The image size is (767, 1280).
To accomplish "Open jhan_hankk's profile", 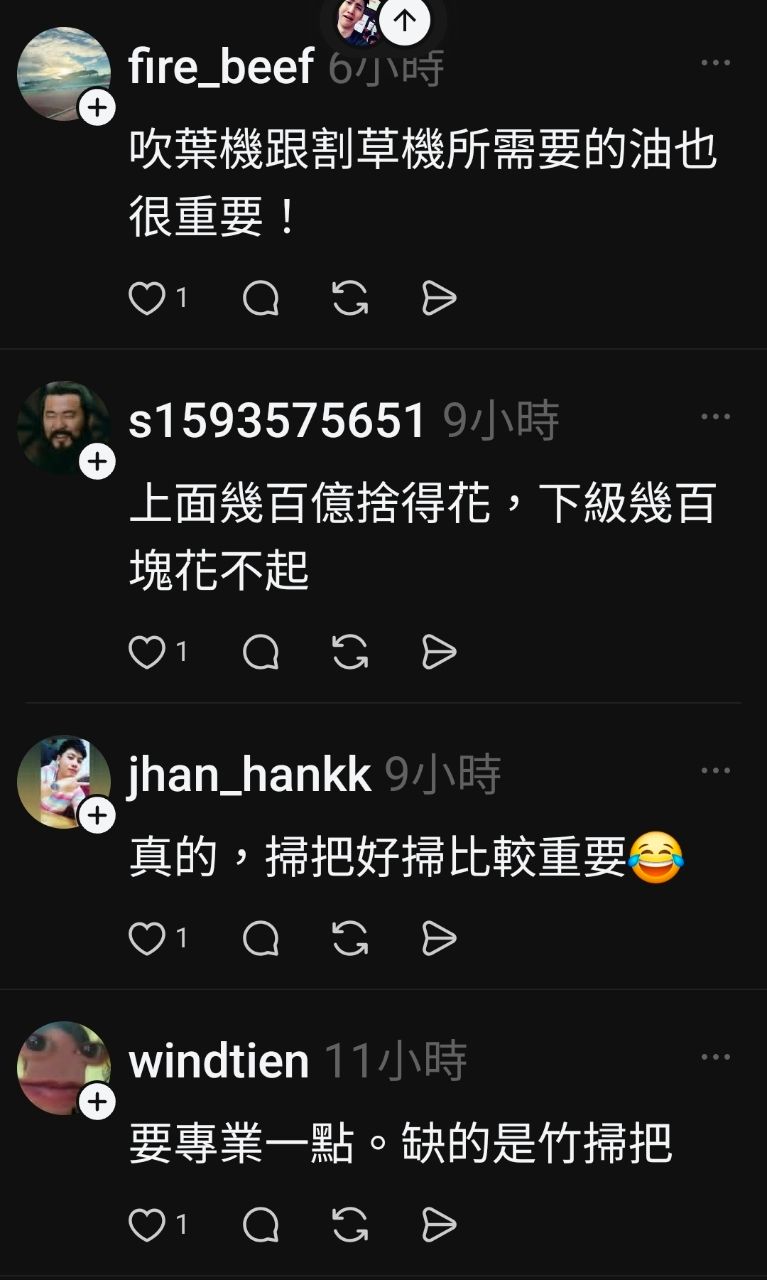I will [249, 775].
